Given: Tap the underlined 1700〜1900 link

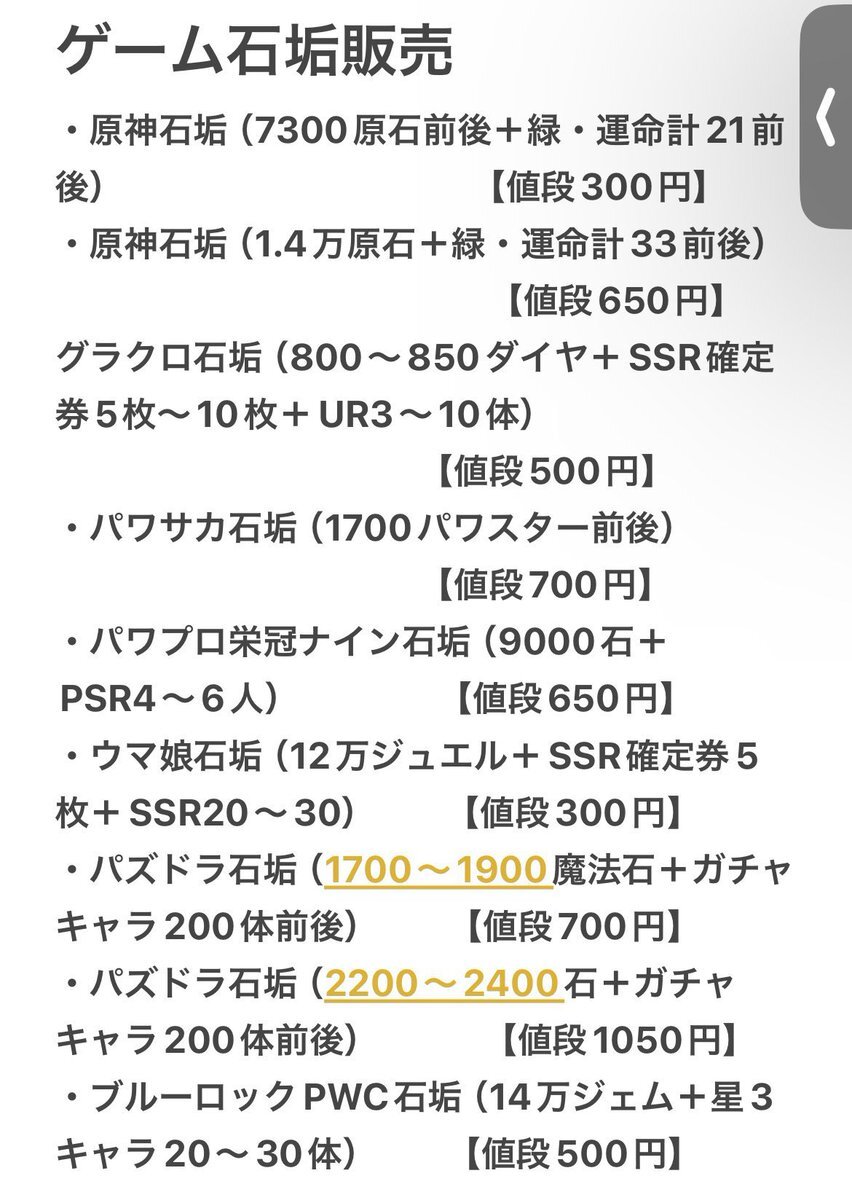Looking at the screenshot, I should [439, 871].
